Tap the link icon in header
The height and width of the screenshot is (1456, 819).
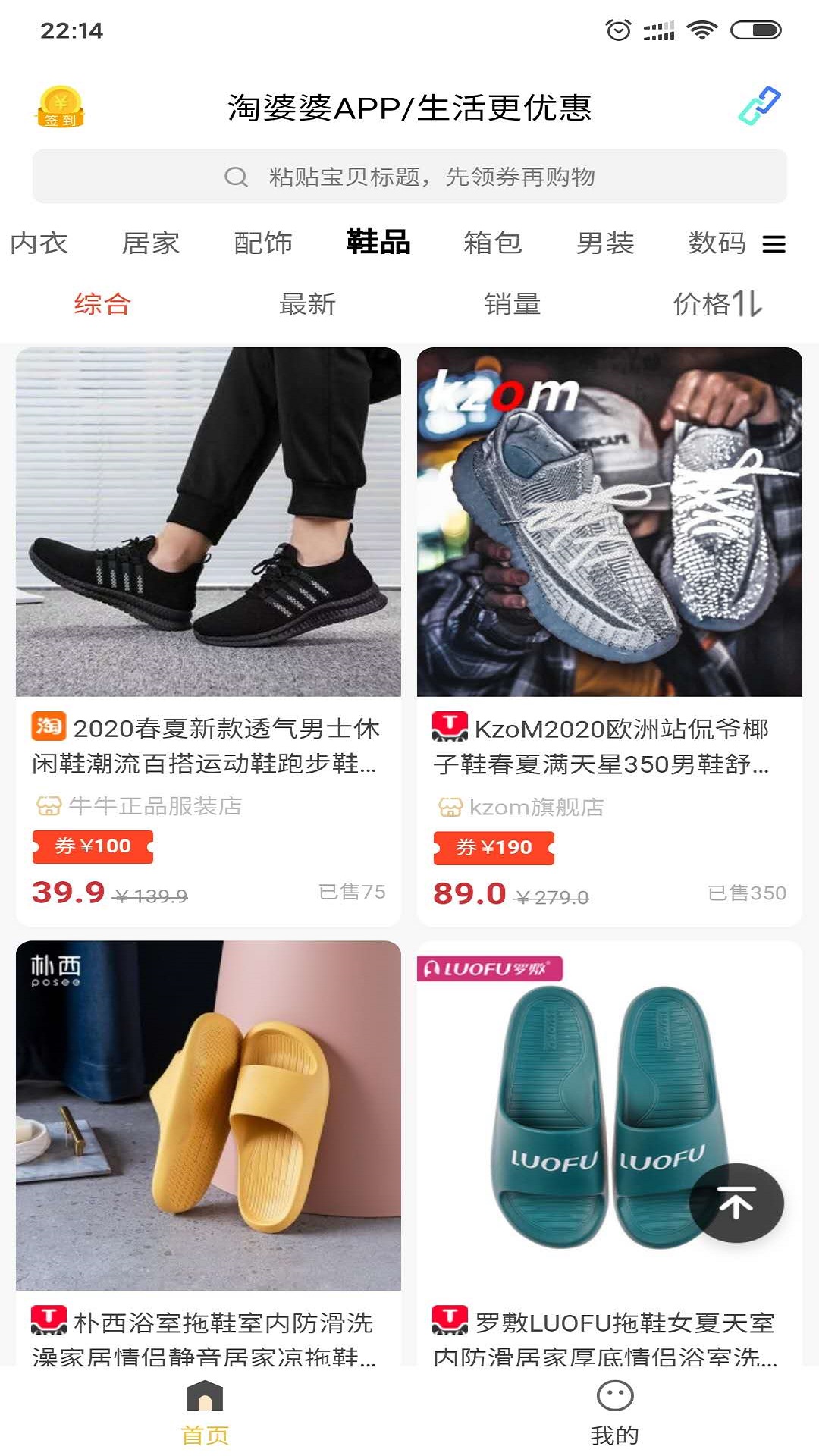tap(759, 106)
